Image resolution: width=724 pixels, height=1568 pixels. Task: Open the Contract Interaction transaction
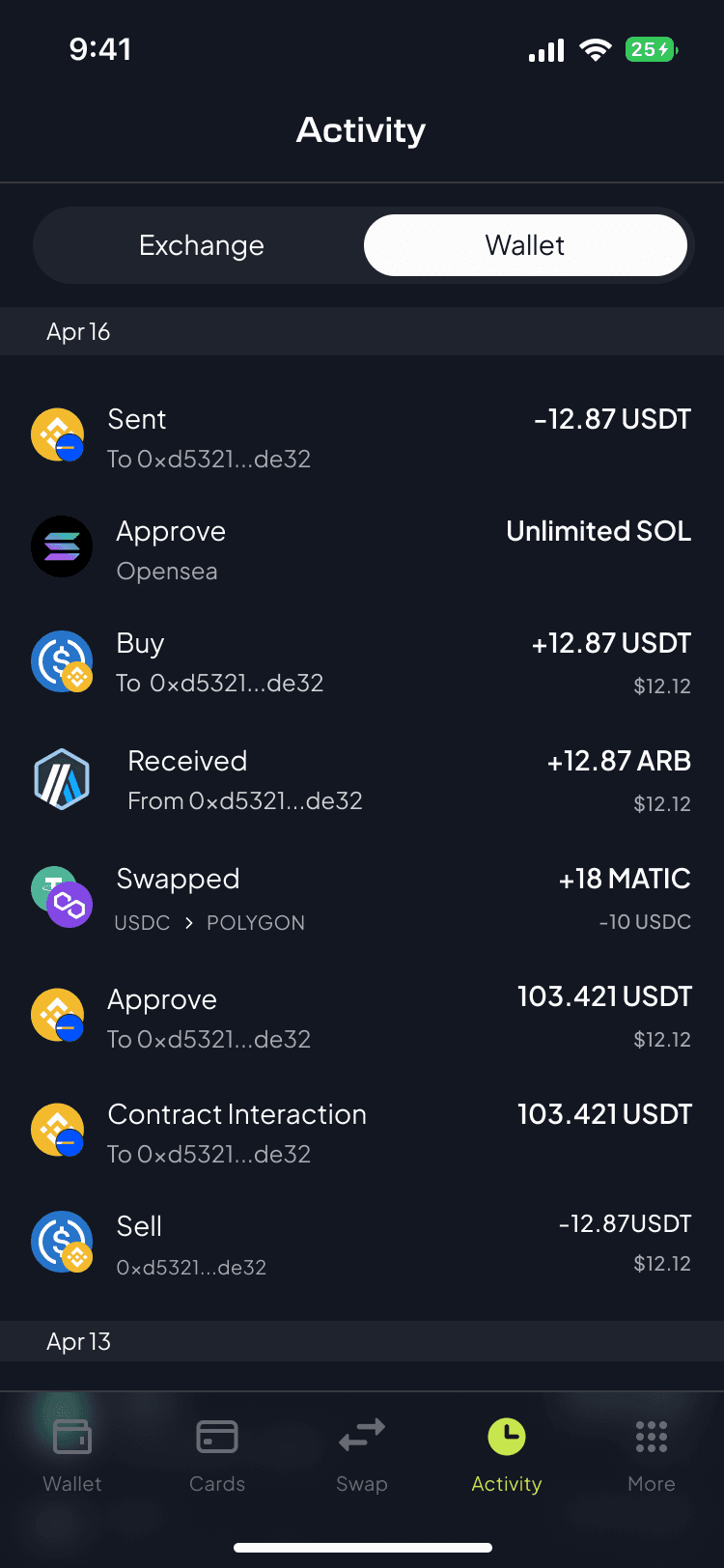361,1133
